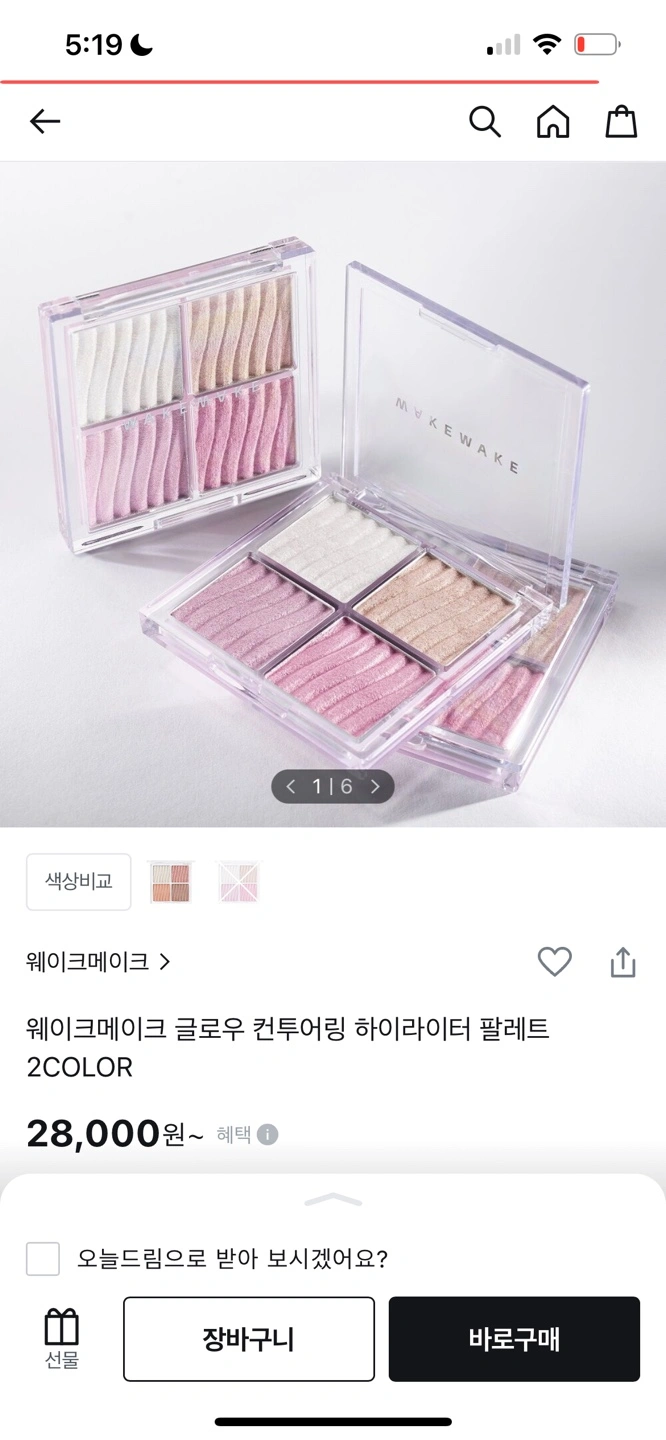Show the next product image
The image size is (666, 1440).
click(375, 787)
